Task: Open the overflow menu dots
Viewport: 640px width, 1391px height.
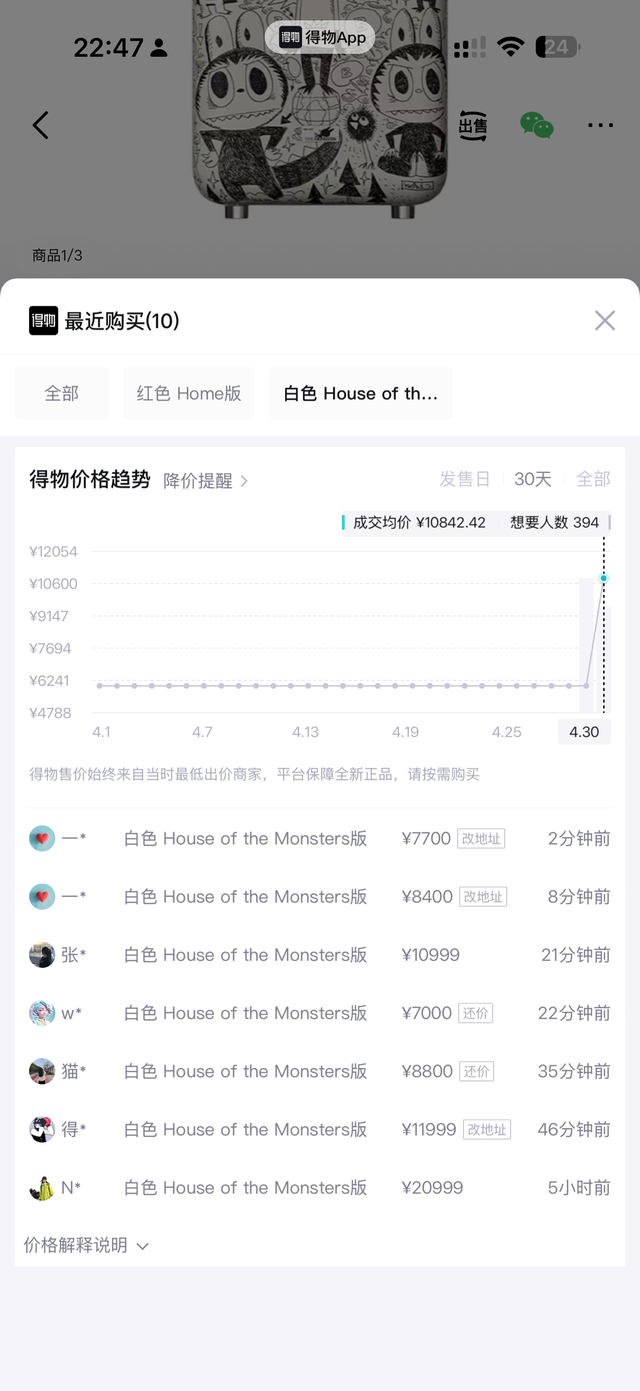Action: (x=601, y=125)
